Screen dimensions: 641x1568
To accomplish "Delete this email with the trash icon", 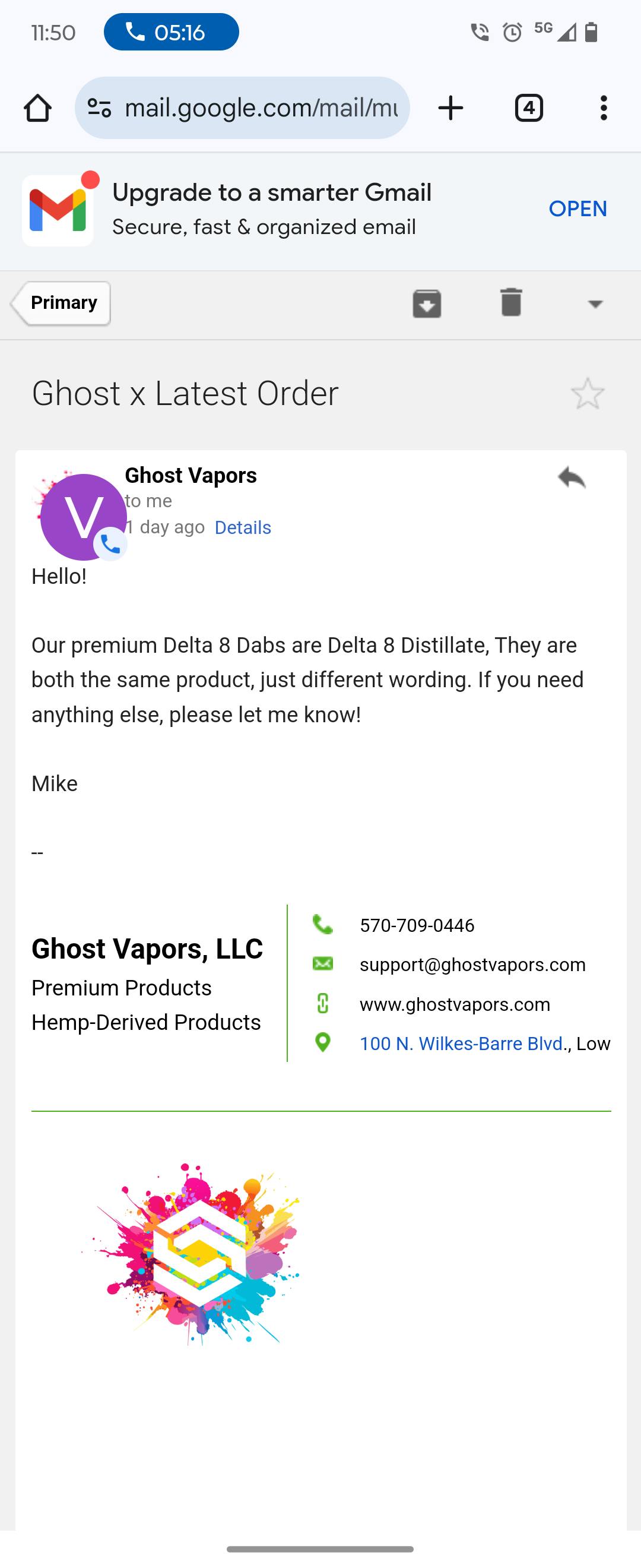I will pos(511,302).
